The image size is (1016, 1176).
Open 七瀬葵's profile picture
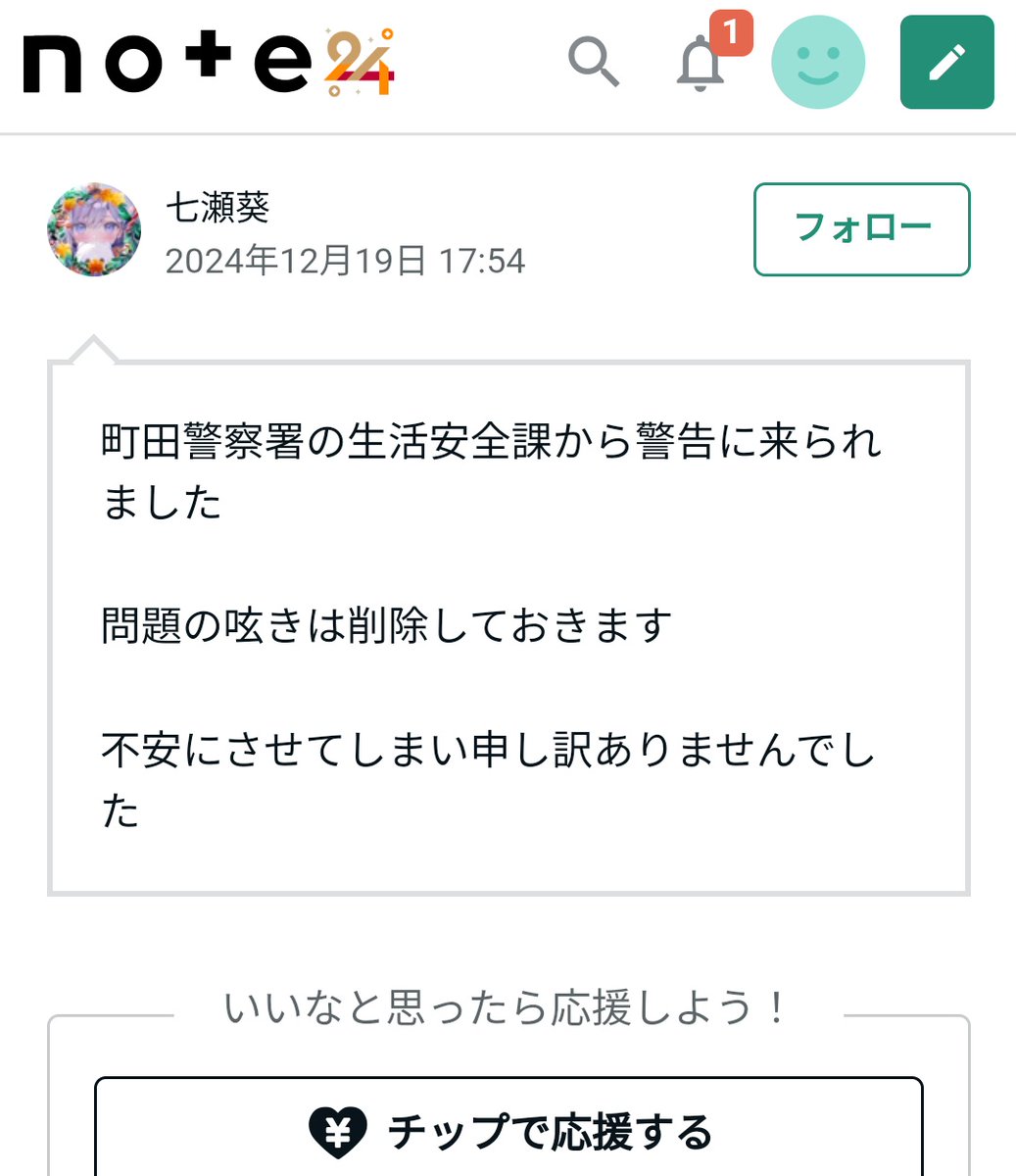click(x=94, y=229)
